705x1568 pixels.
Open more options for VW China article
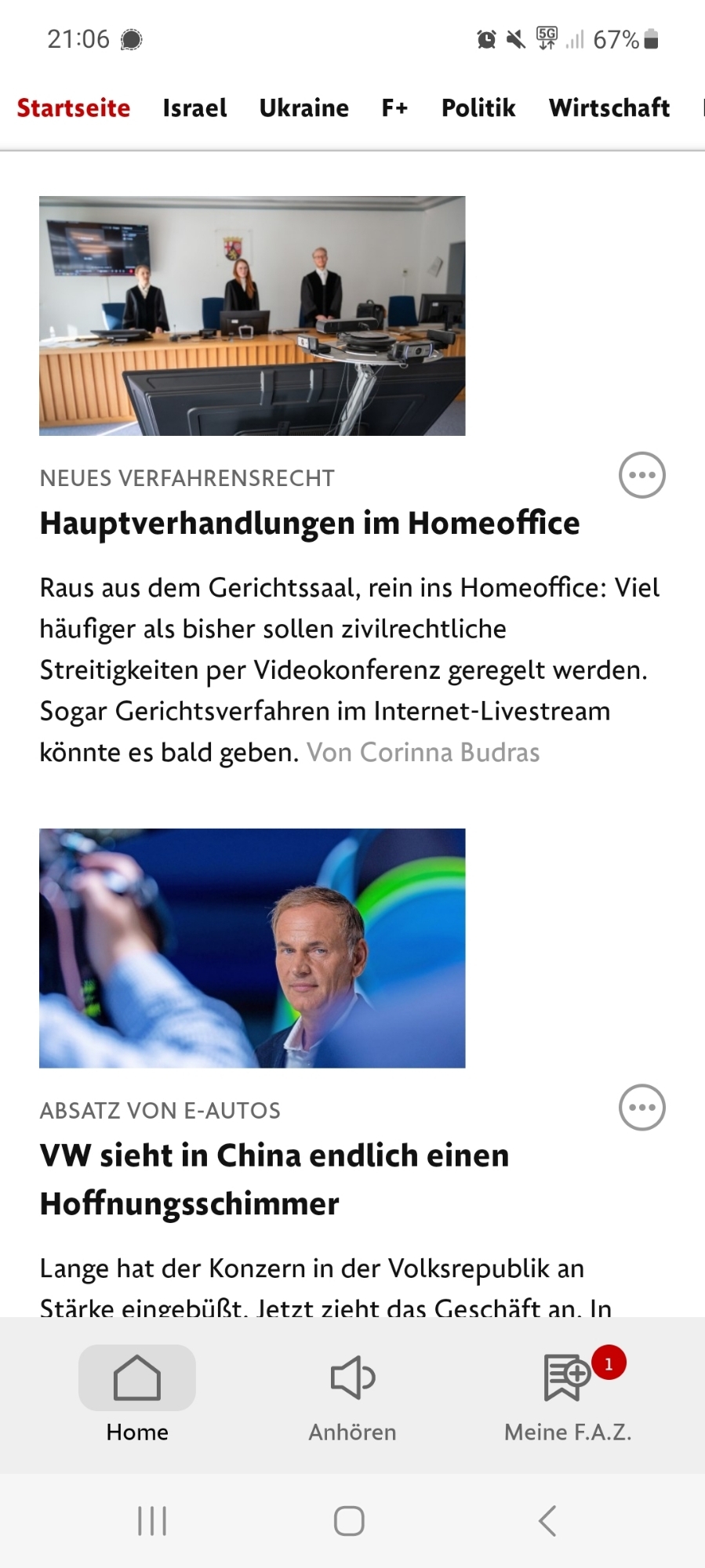641,1107
